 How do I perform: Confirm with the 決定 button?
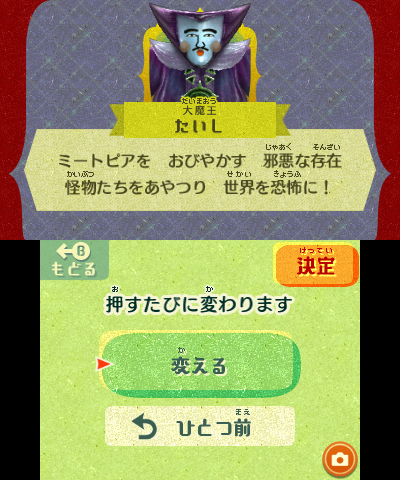[316, 264]
